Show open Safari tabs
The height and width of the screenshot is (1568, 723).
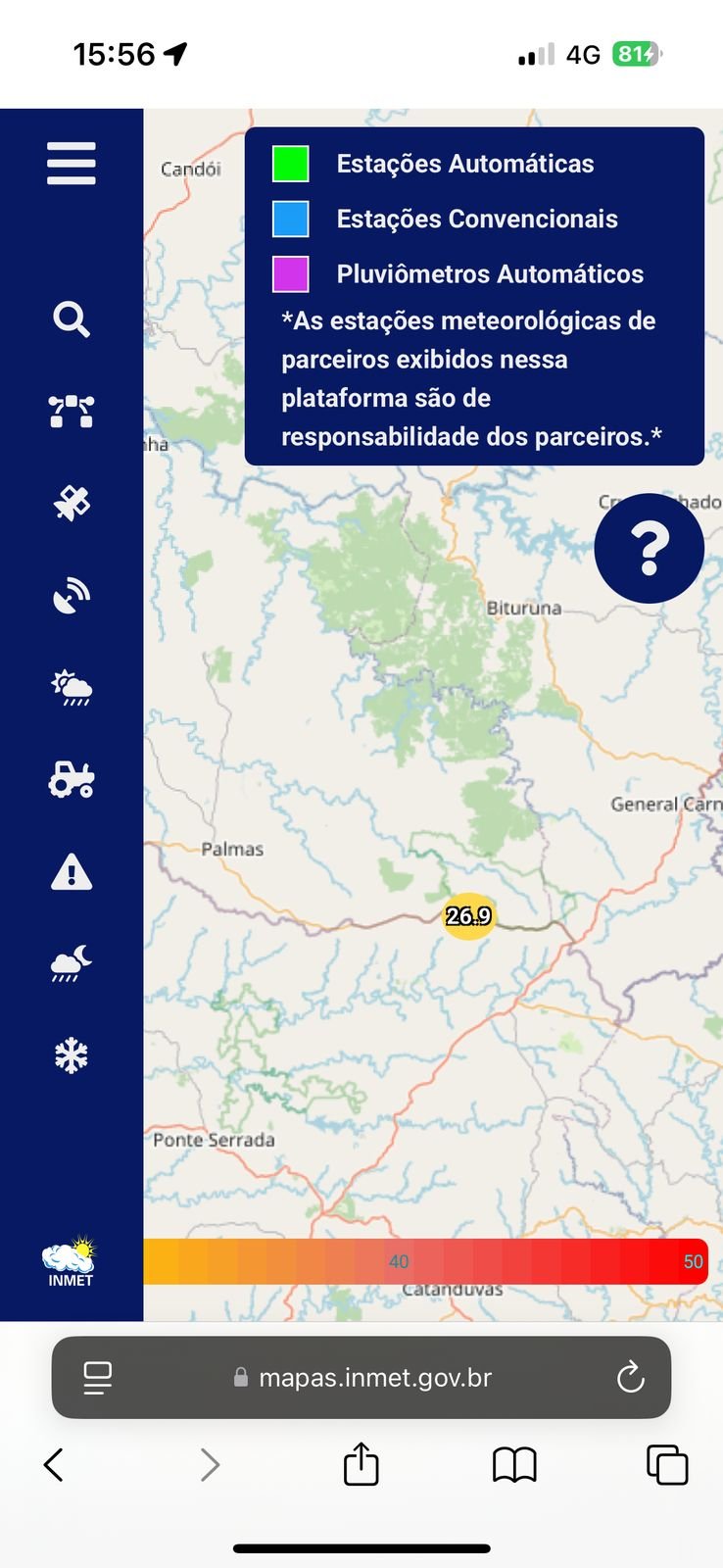pos(667,1465)
